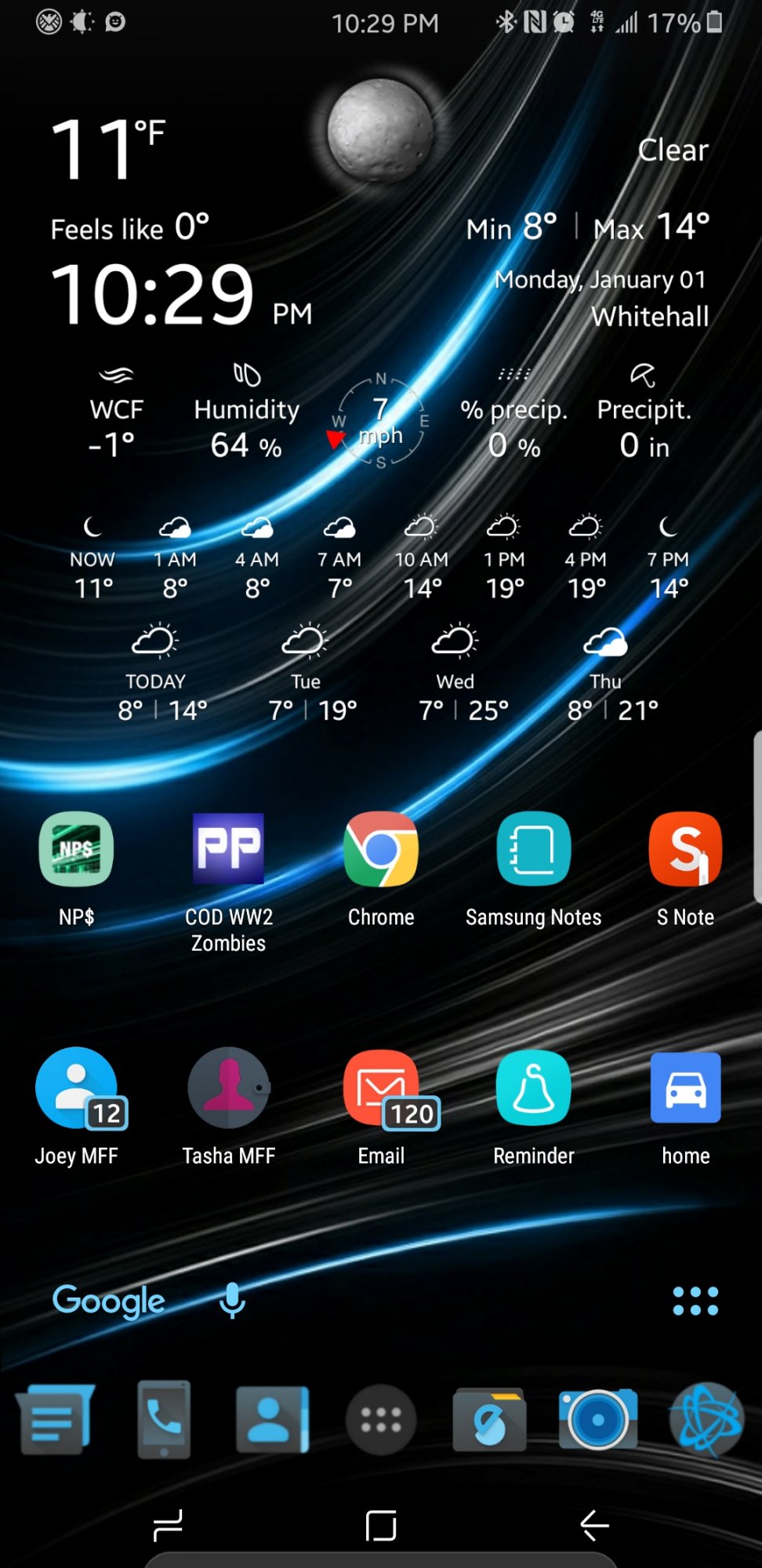Open contacts app in dock
This screenshot has width=762, height=1568.
[272, 1419]
